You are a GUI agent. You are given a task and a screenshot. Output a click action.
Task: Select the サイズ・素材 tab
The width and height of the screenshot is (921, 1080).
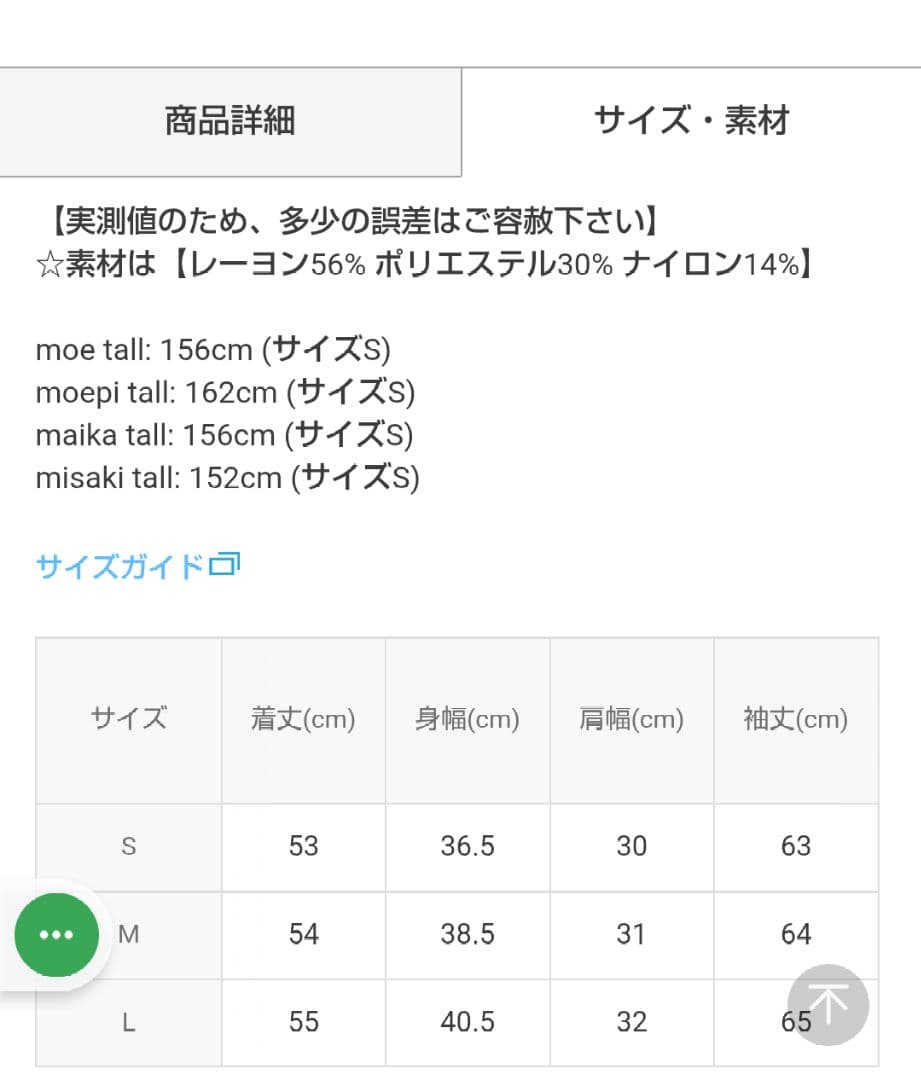click(691, 121)
